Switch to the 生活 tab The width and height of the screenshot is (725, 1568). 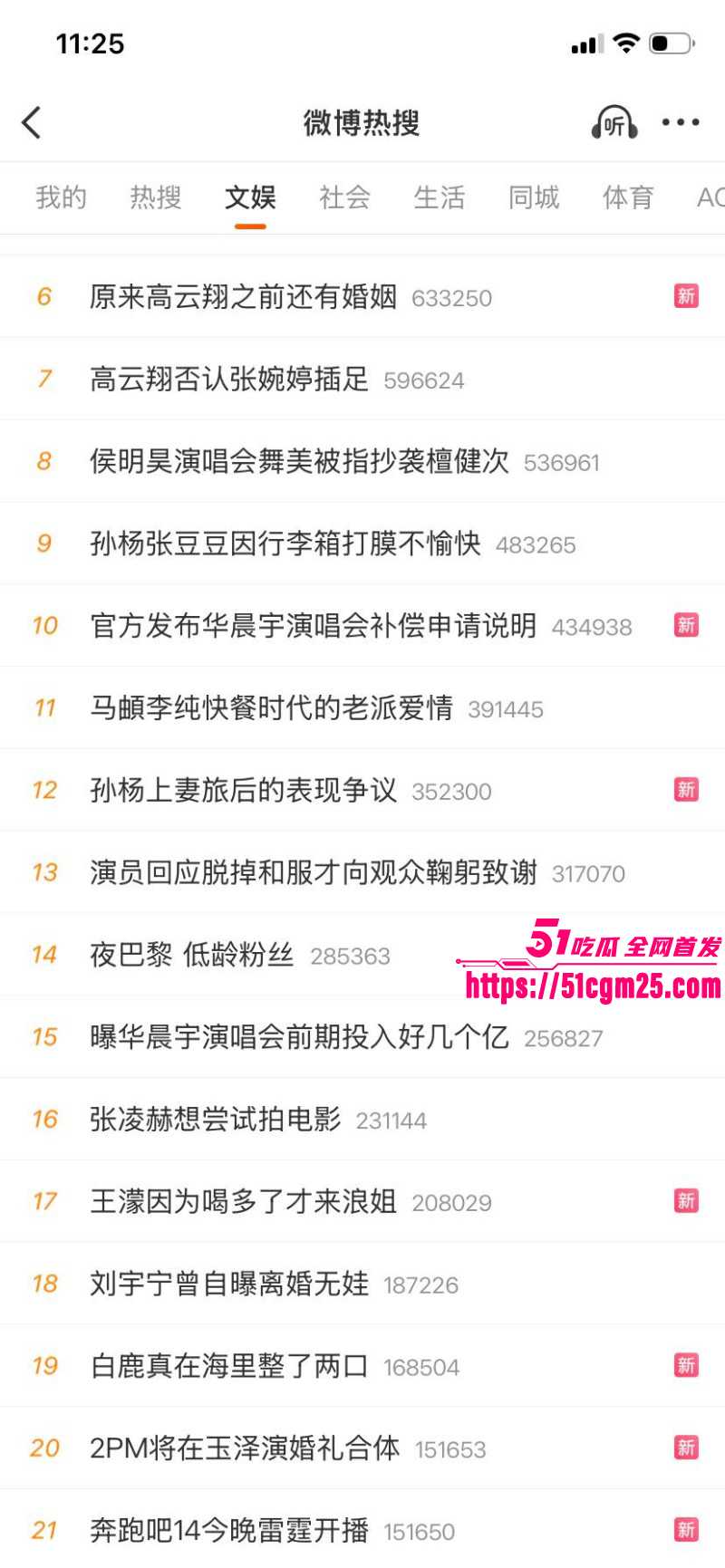[x=439, y=197]
